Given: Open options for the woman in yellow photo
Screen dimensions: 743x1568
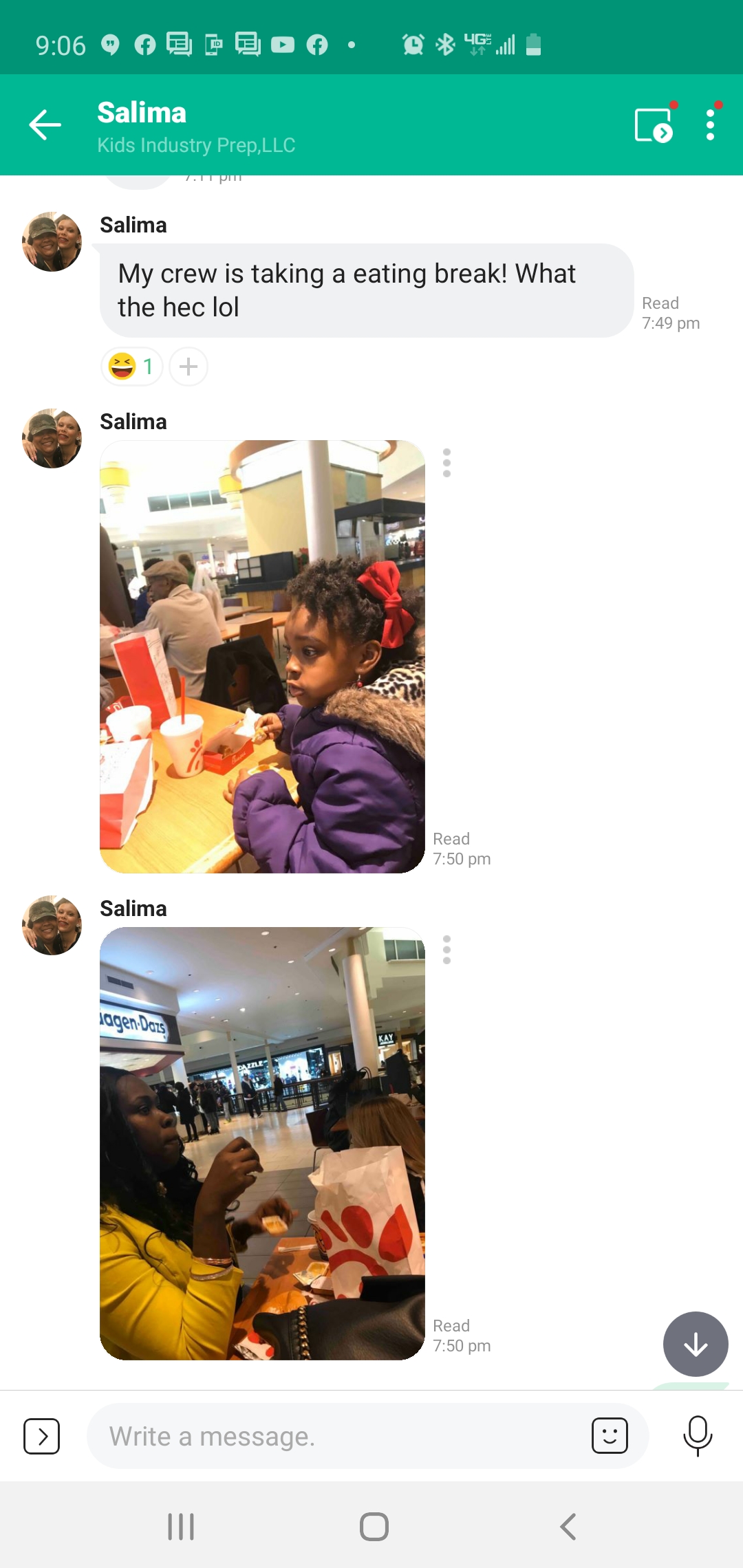Looking at the screenshot, I should point(446,950).
